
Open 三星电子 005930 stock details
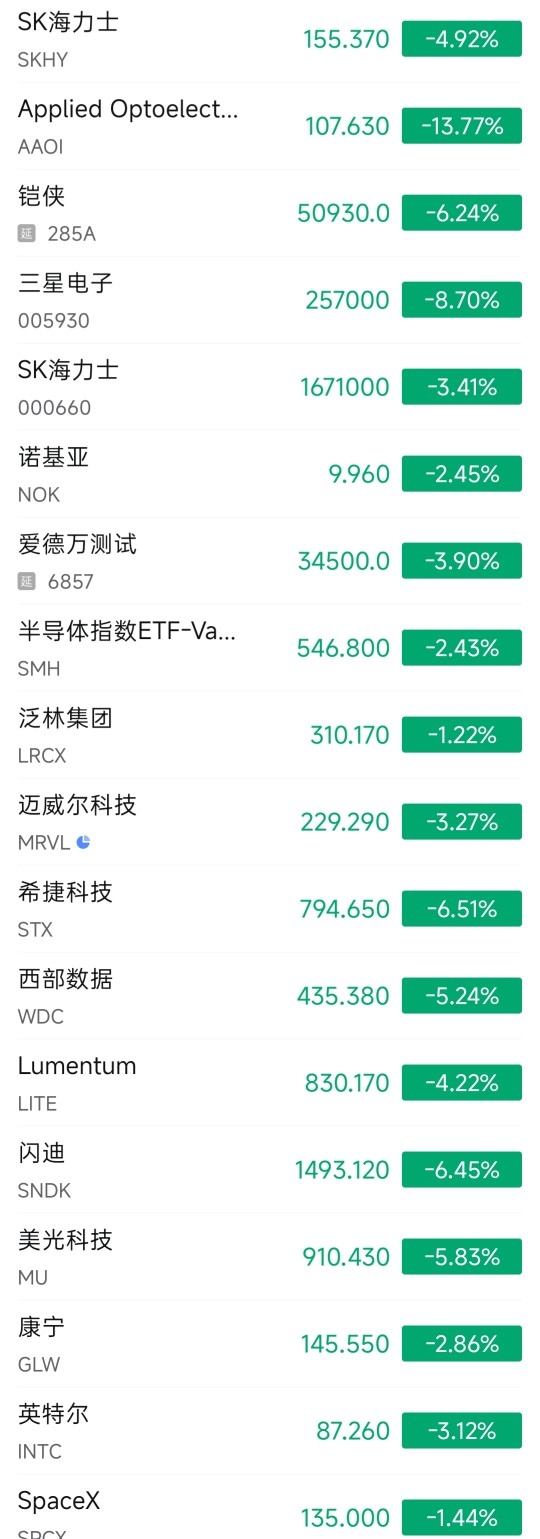click(x=270, y=301)
